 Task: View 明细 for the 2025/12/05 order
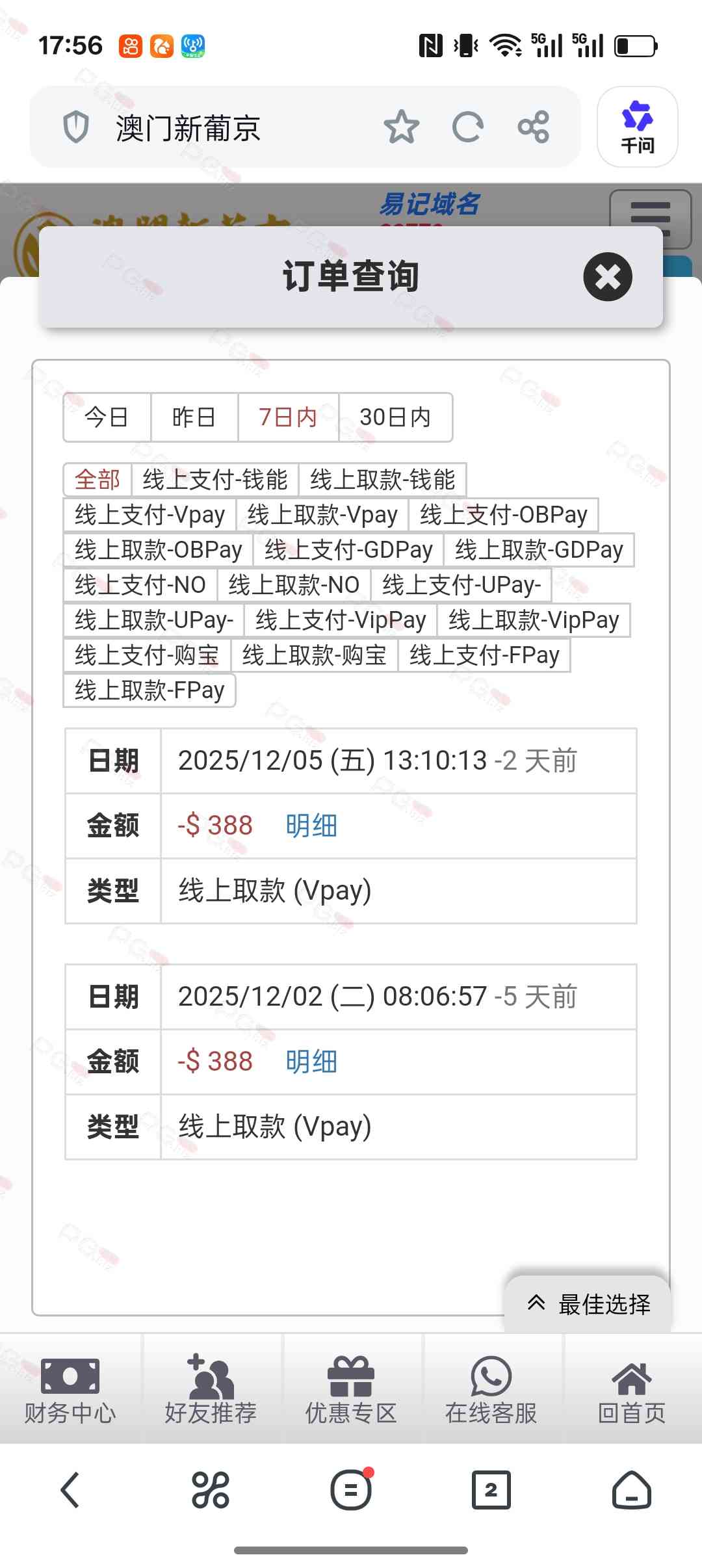click(x=311, y=826)
